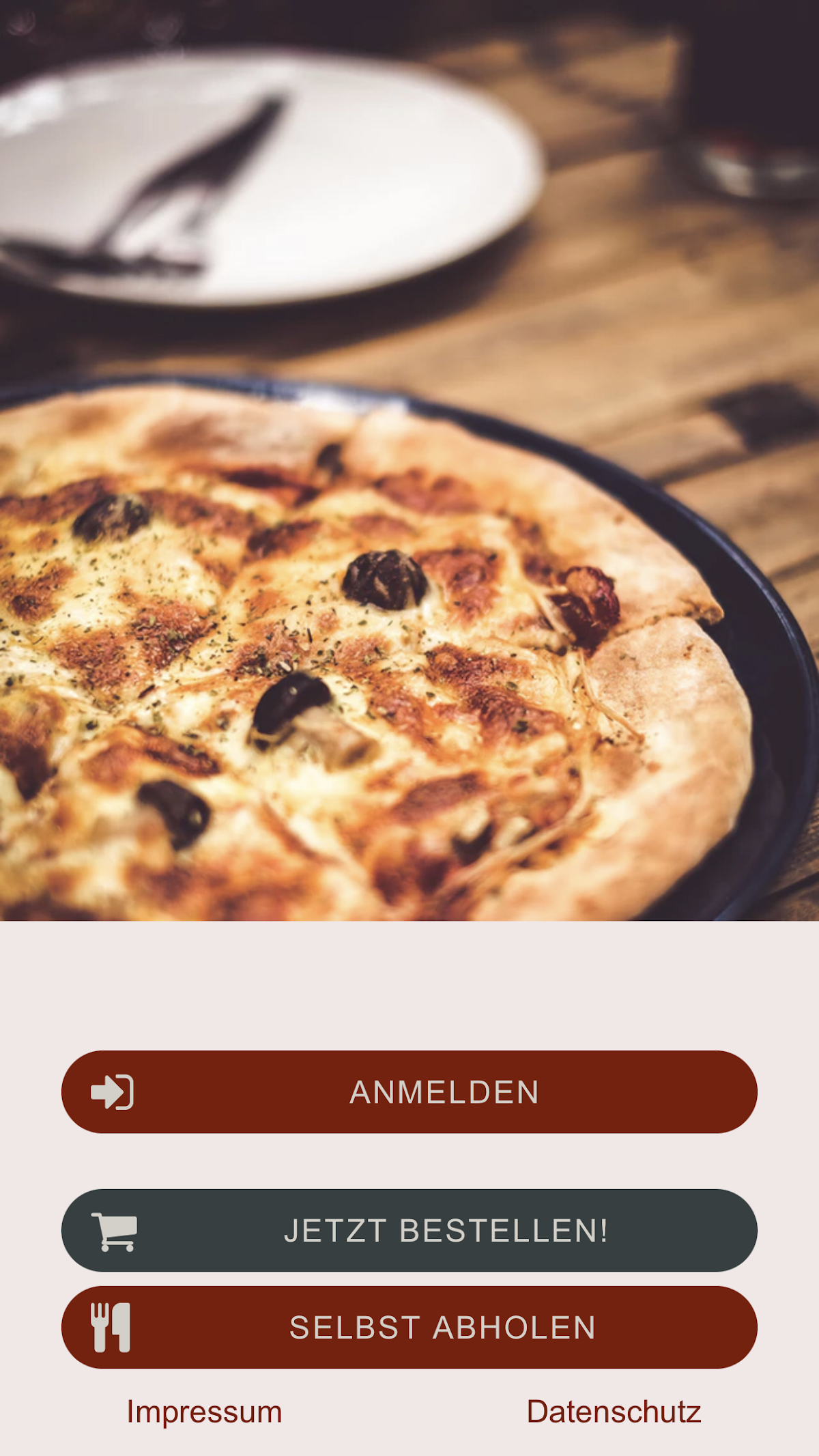View the Datenschutz privacy page

(614, 1412)
